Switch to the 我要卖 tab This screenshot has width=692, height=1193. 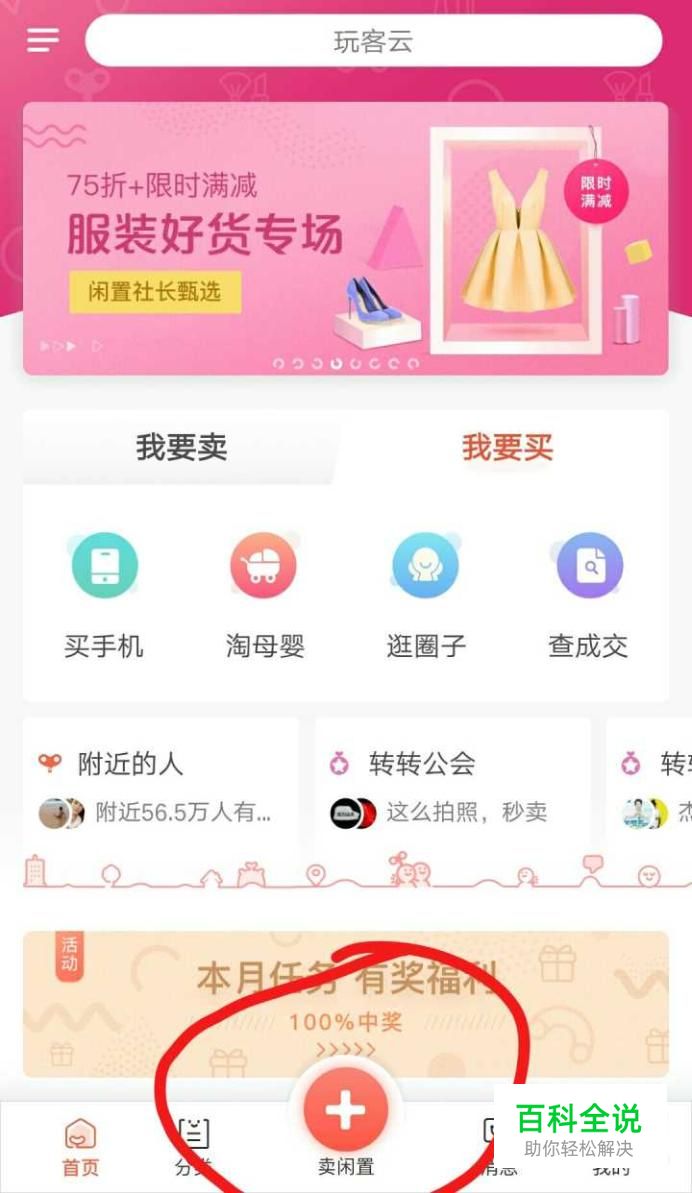point(181,447)
